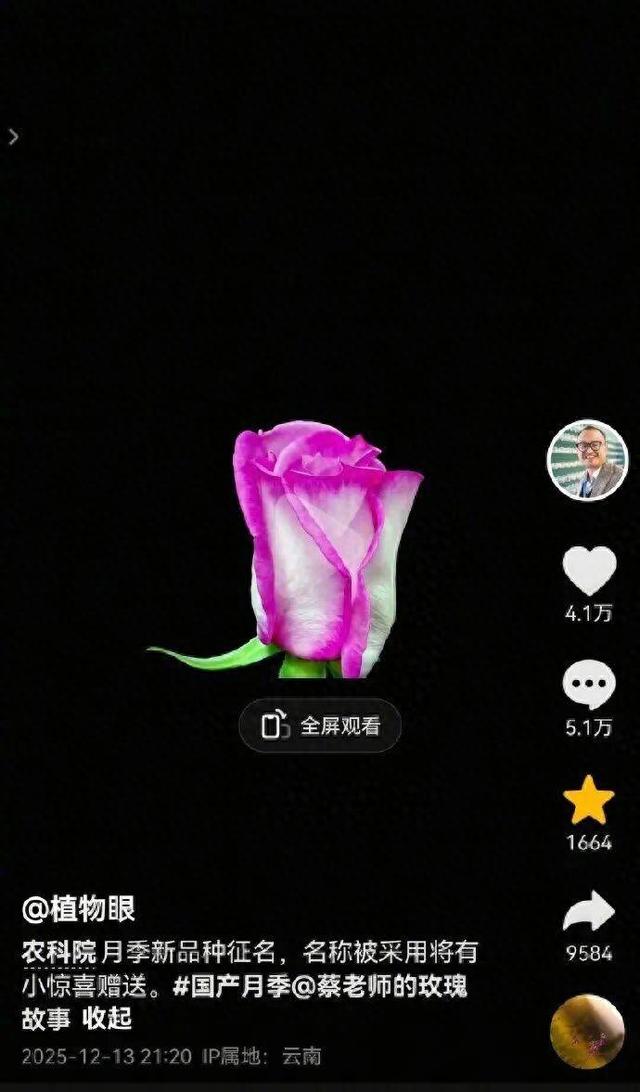Open the @蔡老师的玫瑰故事 mention
Screen dimensions: 640x1092
380,987
